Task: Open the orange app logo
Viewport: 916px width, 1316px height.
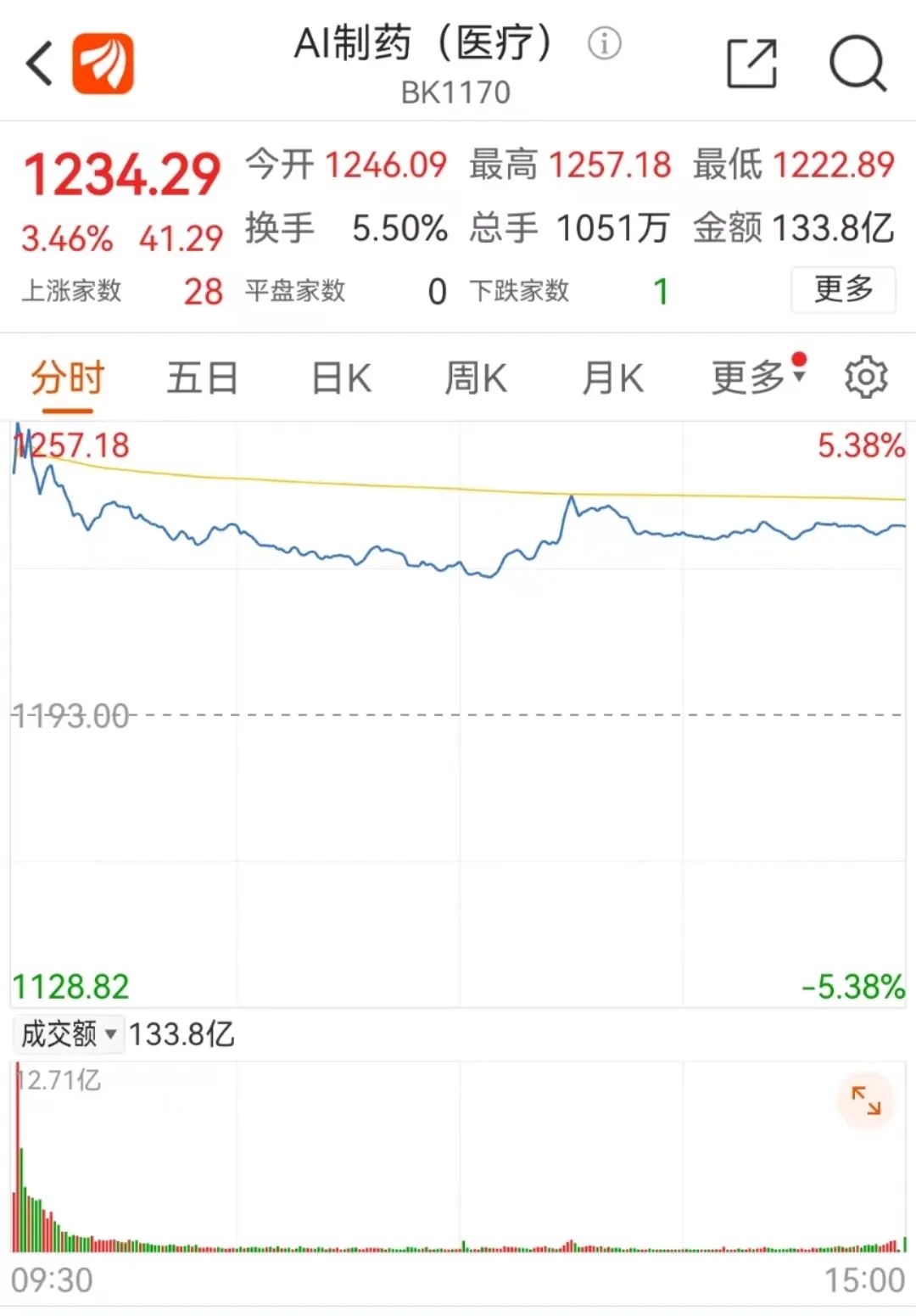Action: point(103,64)
